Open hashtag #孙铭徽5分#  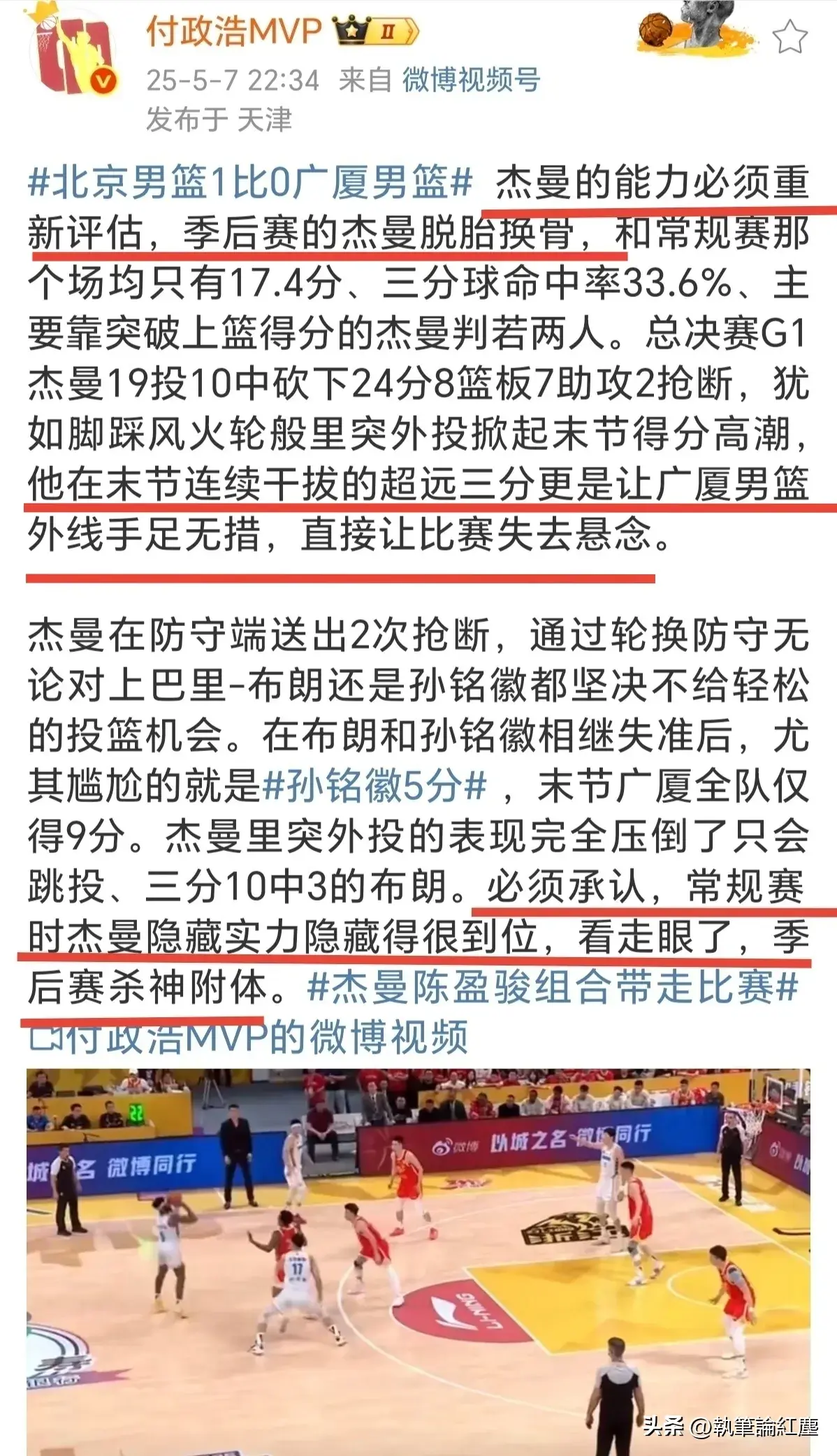[x=374, y=786]
